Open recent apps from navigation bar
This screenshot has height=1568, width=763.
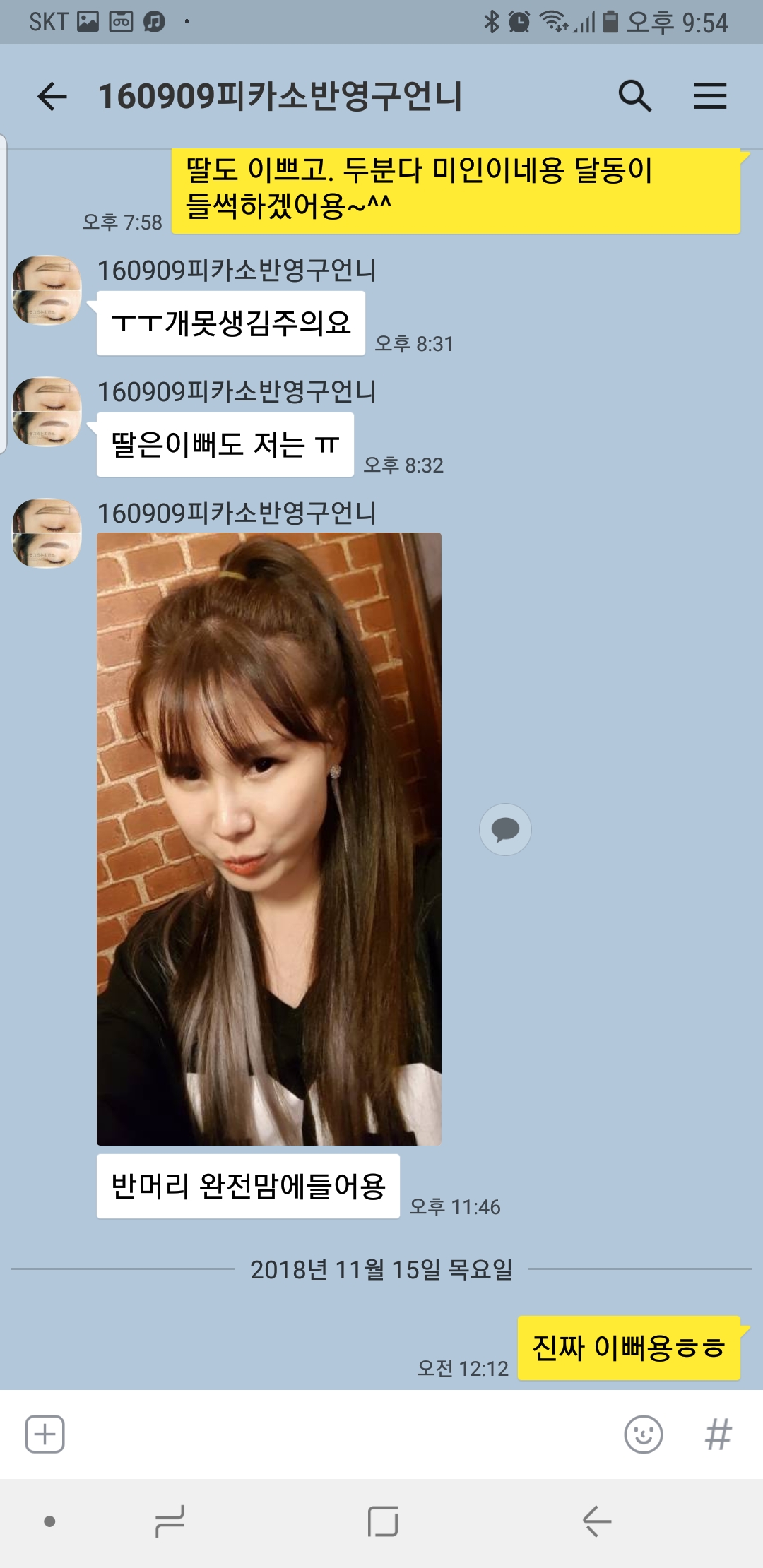coord(170,1521)
